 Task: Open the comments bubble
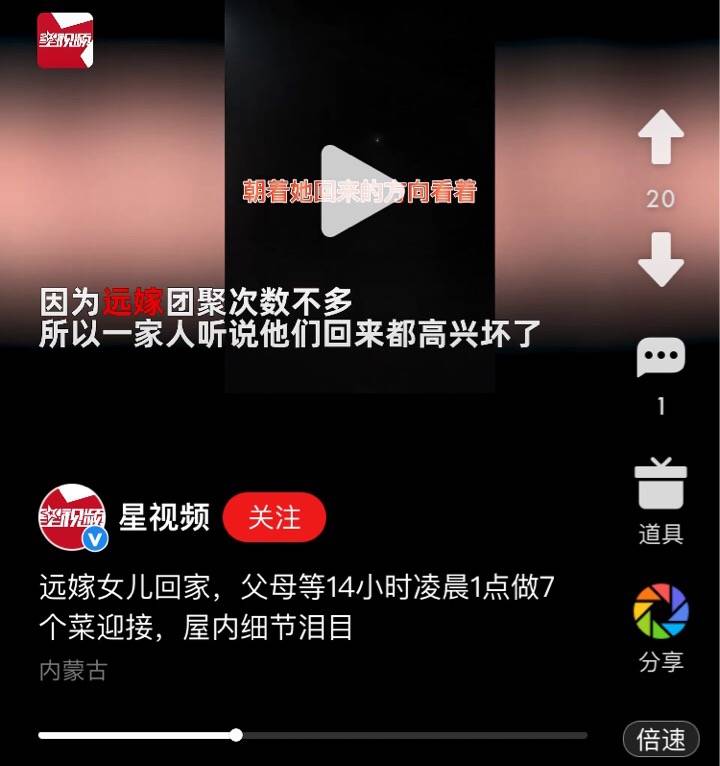click(661, 358)
